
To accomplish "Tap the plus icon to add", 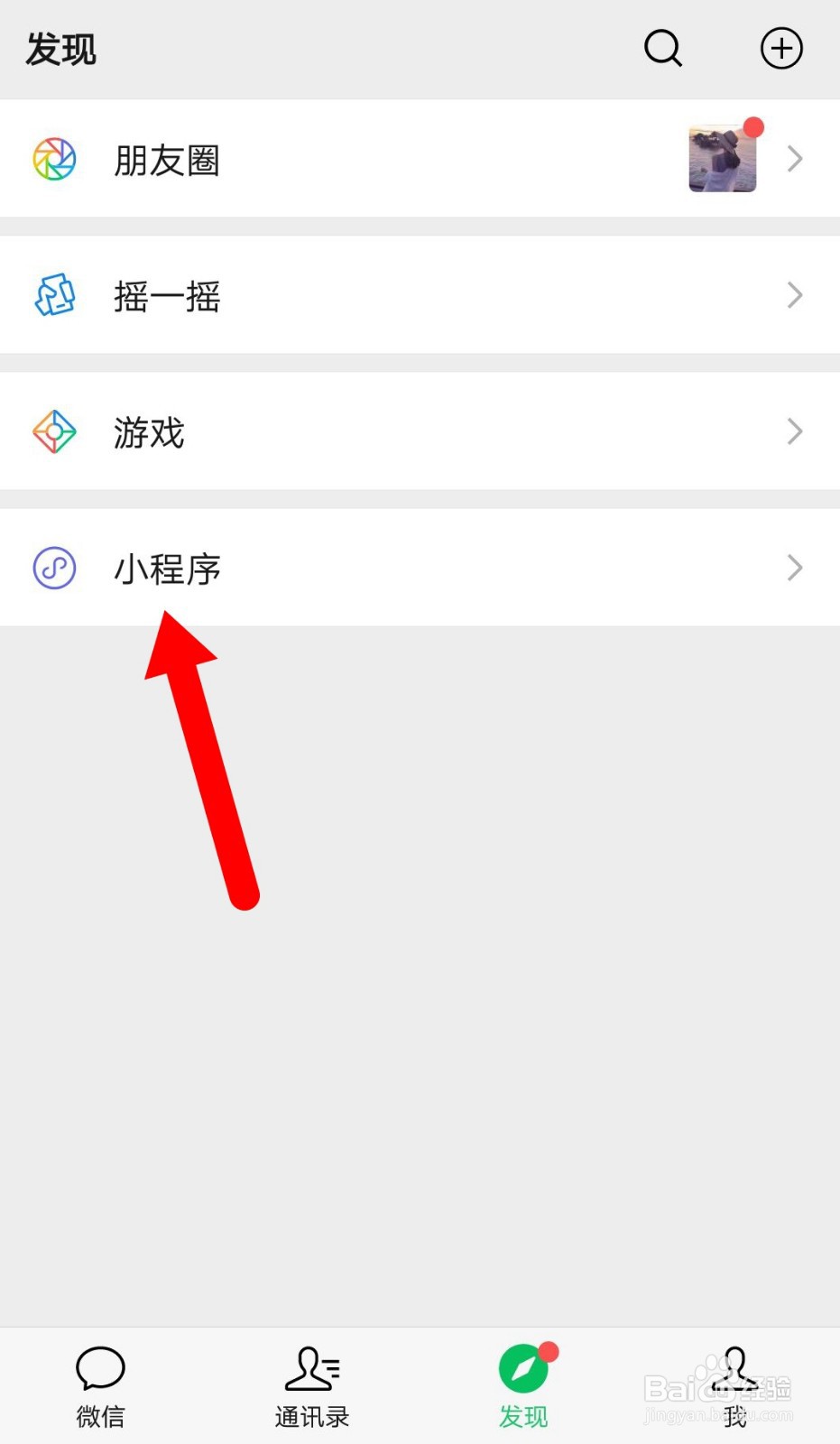I will click(781, 49).
